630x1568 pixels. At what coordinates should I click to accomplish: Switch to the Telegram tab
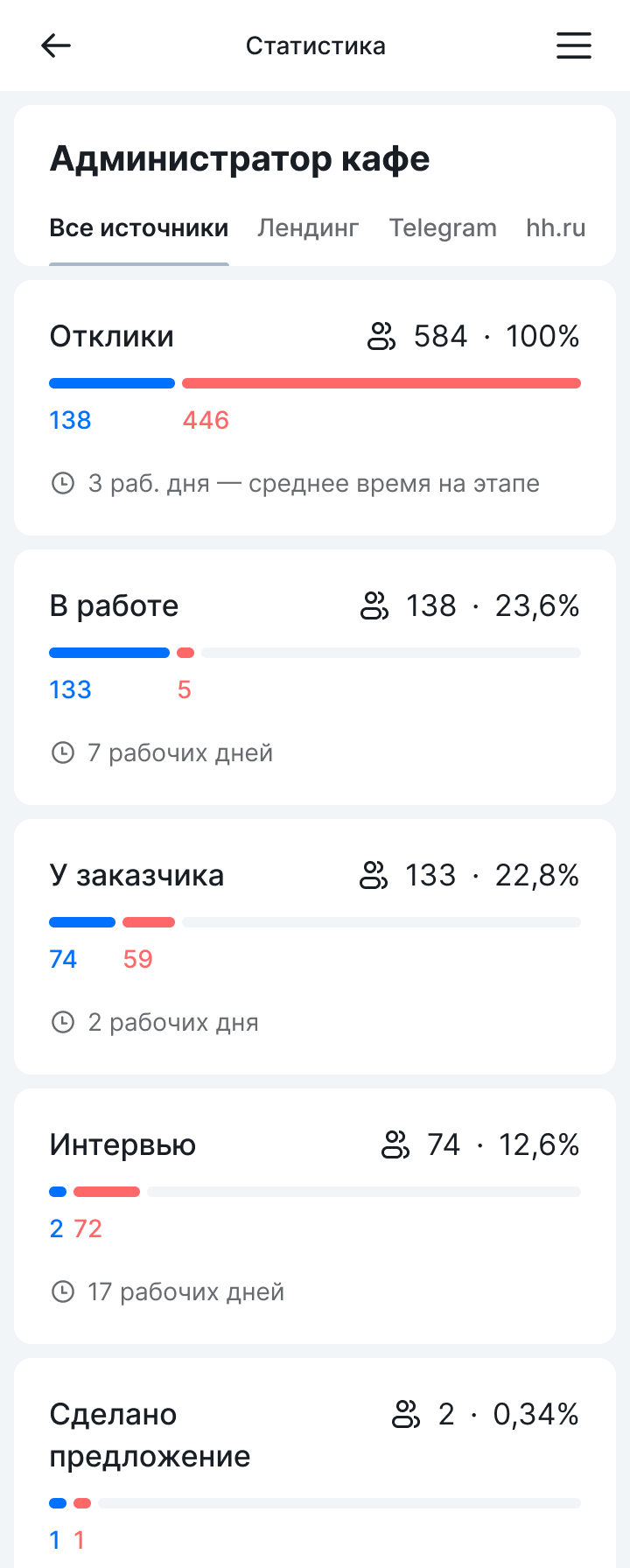[443, 228]
